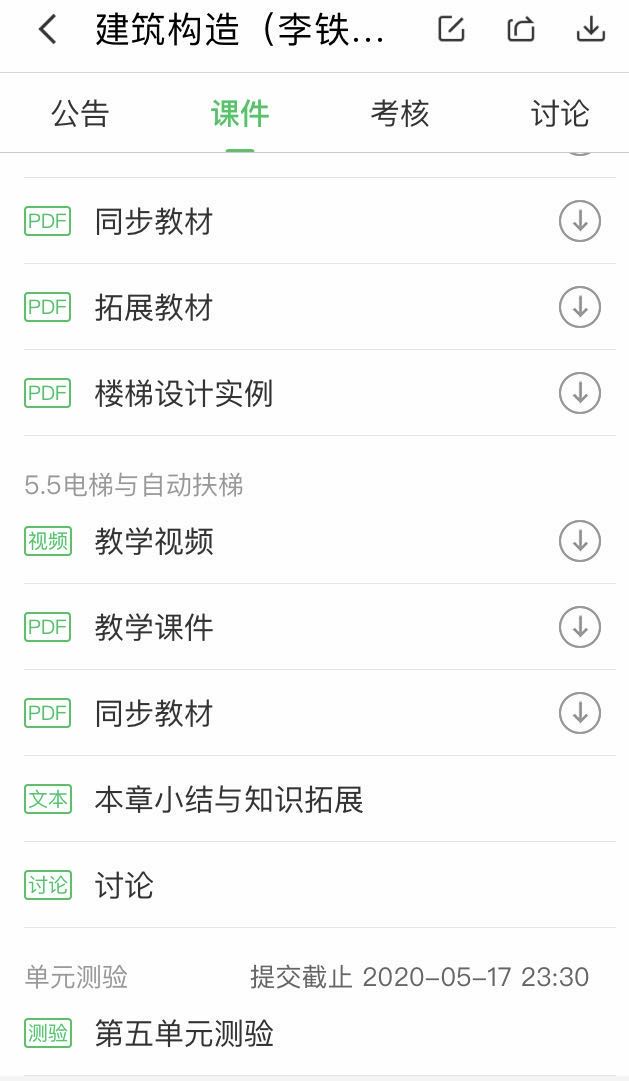Open the 本章小结与知识拓展 text
This screenshot has width=629, height=1081.
[228, 799]
